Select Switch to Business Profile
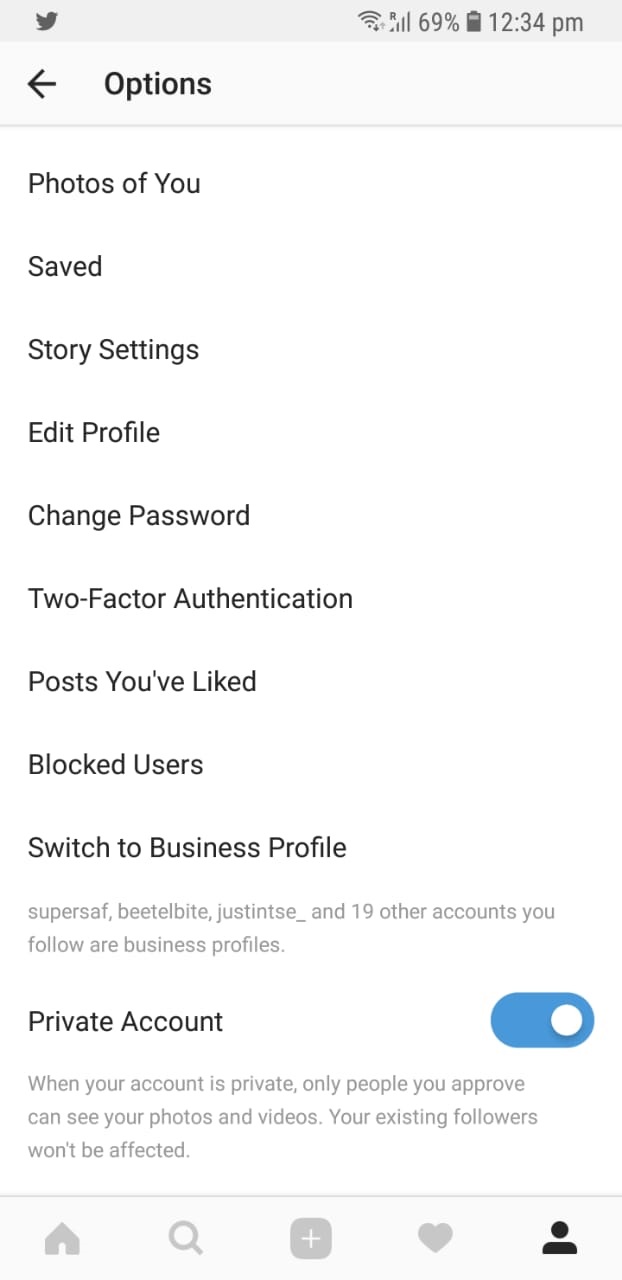This screenshot has height=1280, width=622. coord(187,848)
